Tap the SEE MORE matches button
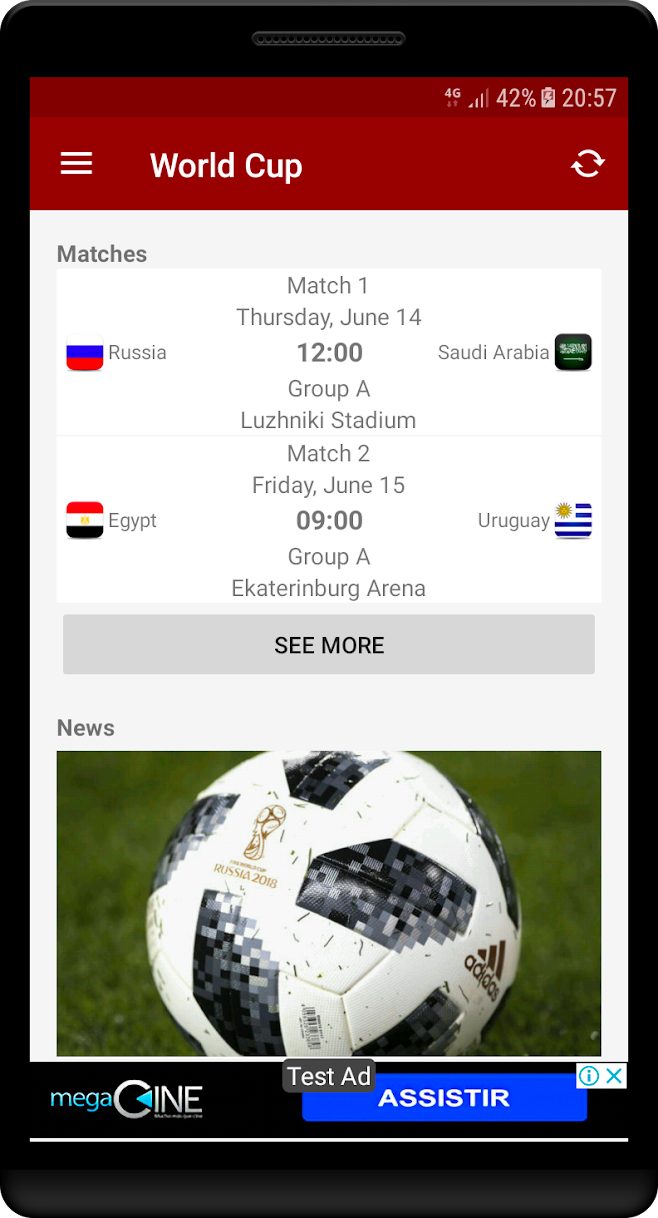This screenshot has height=1218, width=658. click(x=328, y=645)
